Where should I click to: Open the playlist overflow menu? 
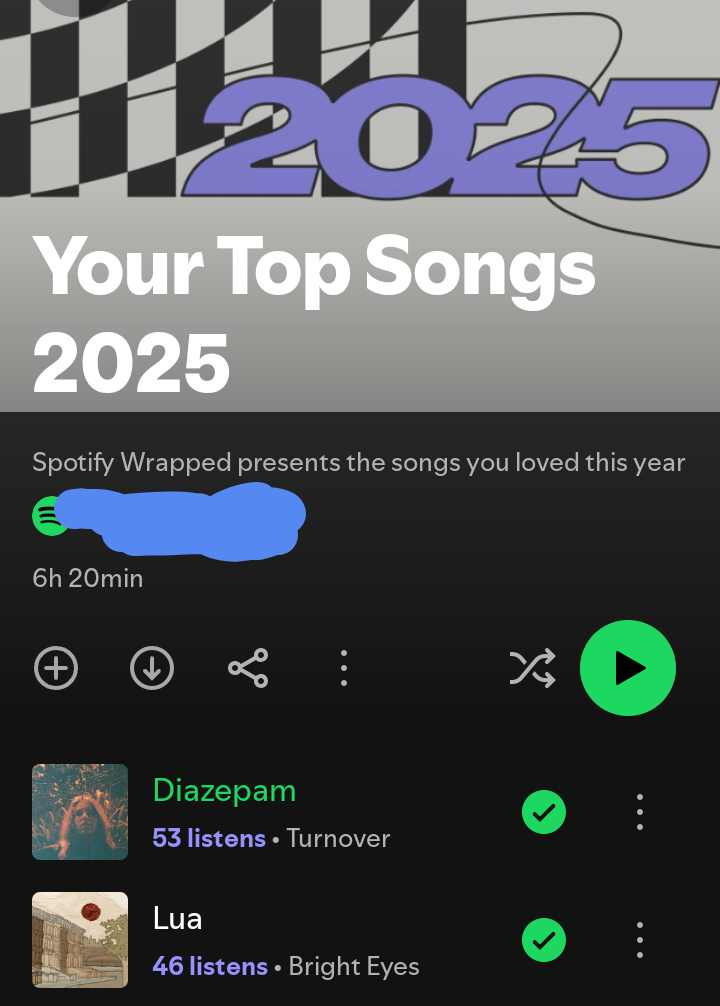343,668
